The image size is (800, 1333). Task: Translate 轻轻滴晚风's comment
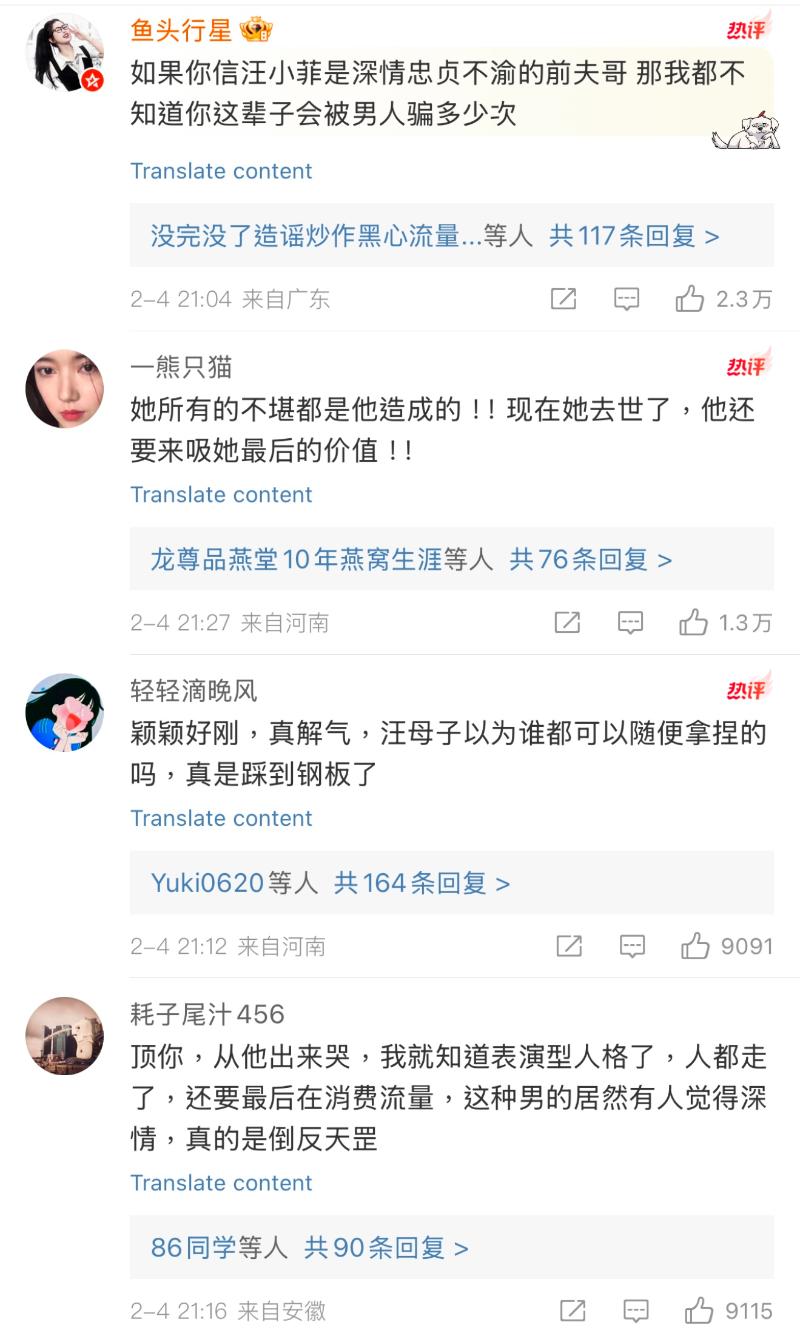point(221,818)
